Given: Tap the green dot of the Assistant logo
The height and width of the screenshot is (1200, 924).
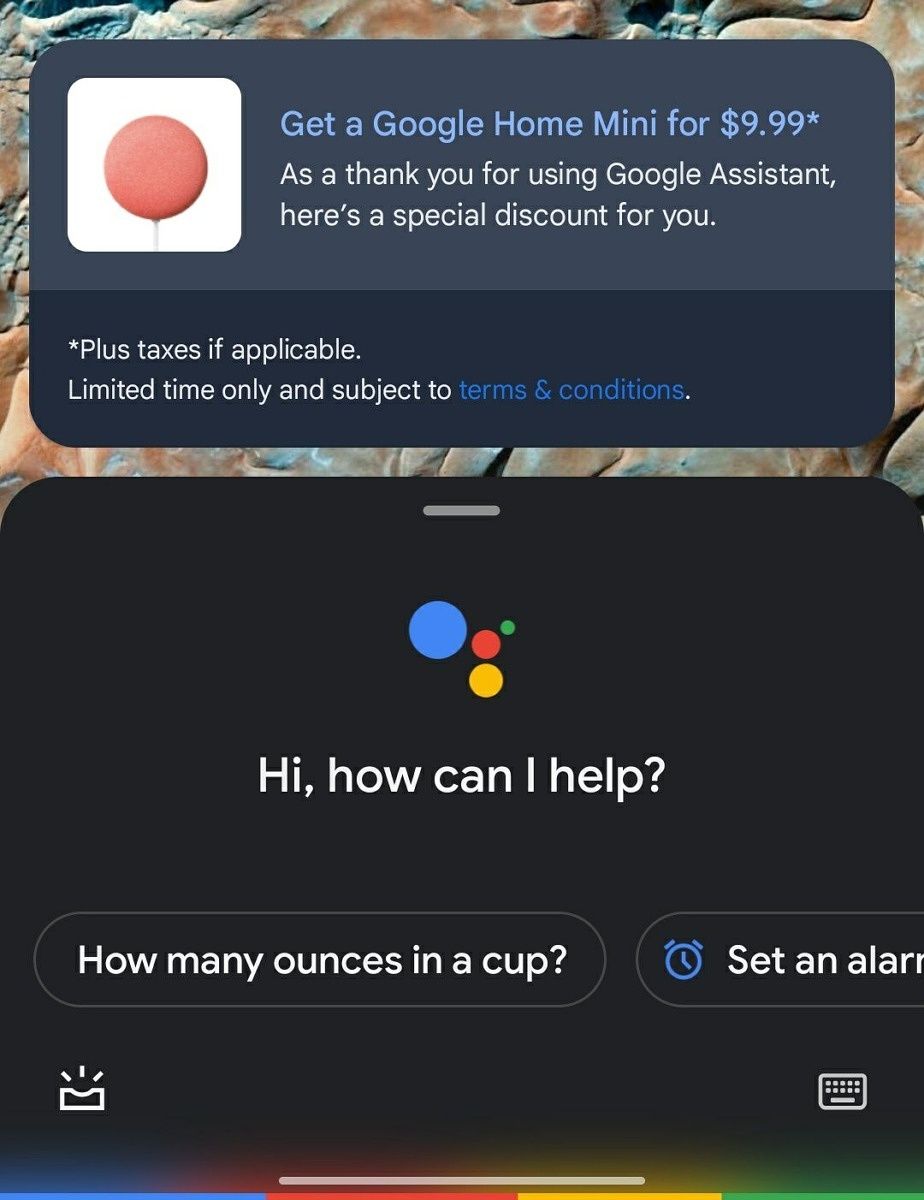Looking at the screenshot, I should click(508, 627).
